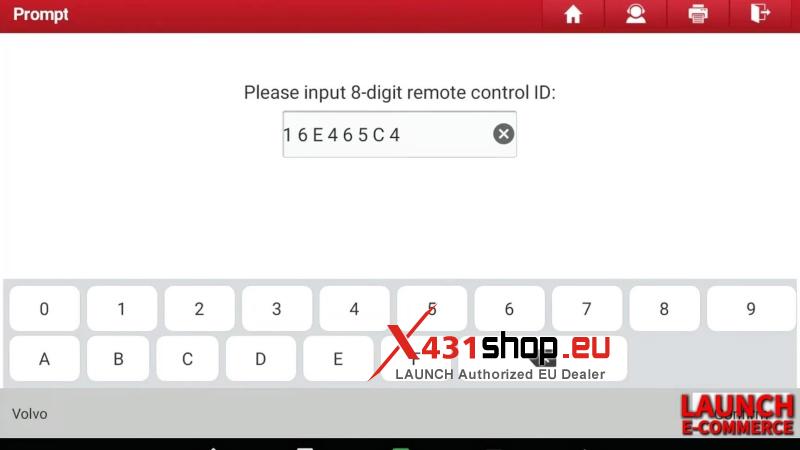800x450 pixels.
Task: Print the current page
Action: coord(698,15)
